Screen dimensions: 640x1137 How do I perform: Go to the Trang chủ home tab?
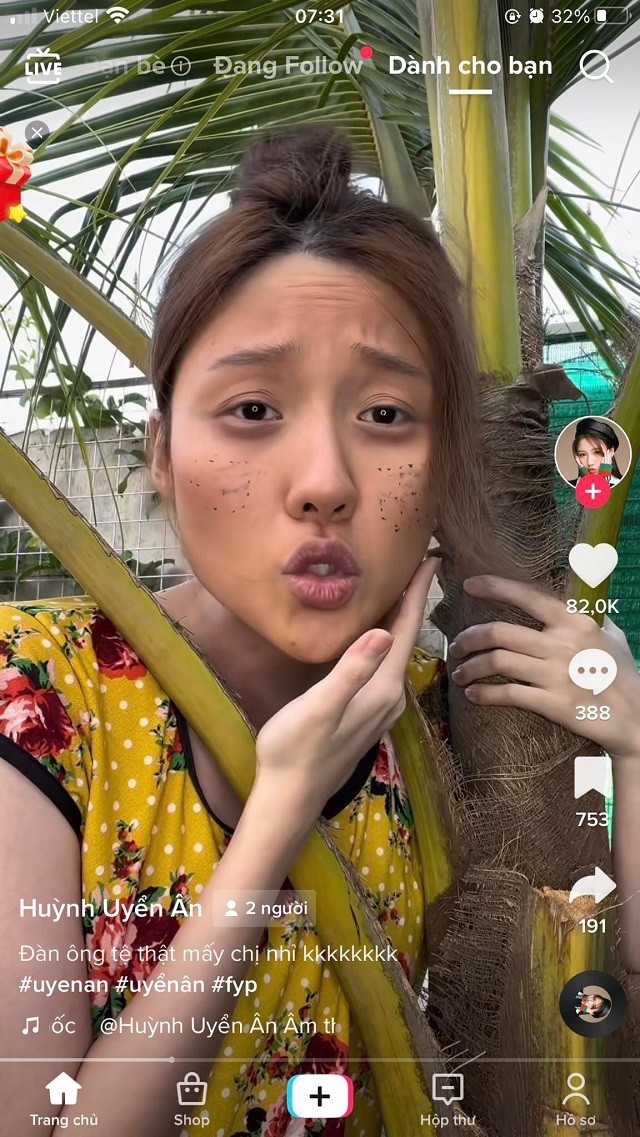tap(63, 1099)
